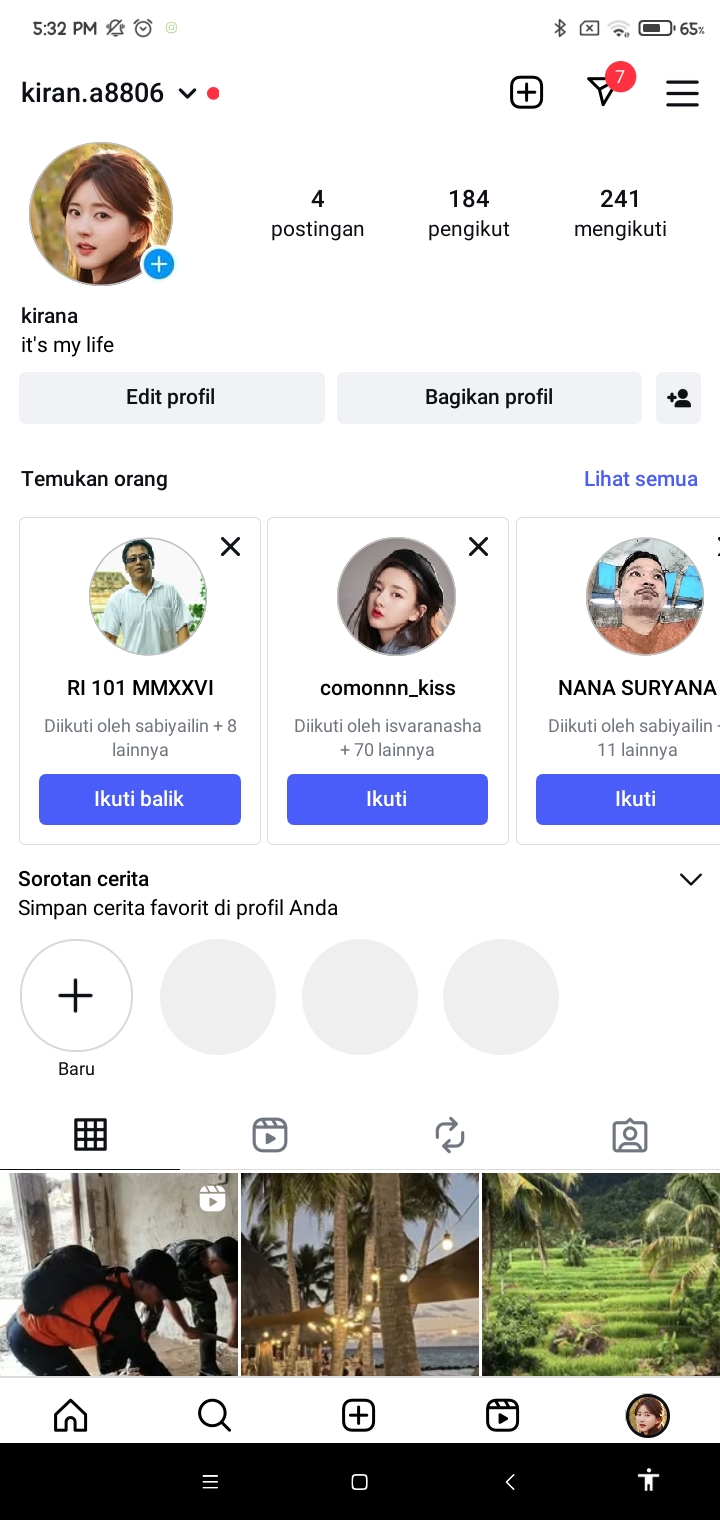Tap Bagikan profil button
This screenshot has height=1520, width=720.
coord(489,397)
